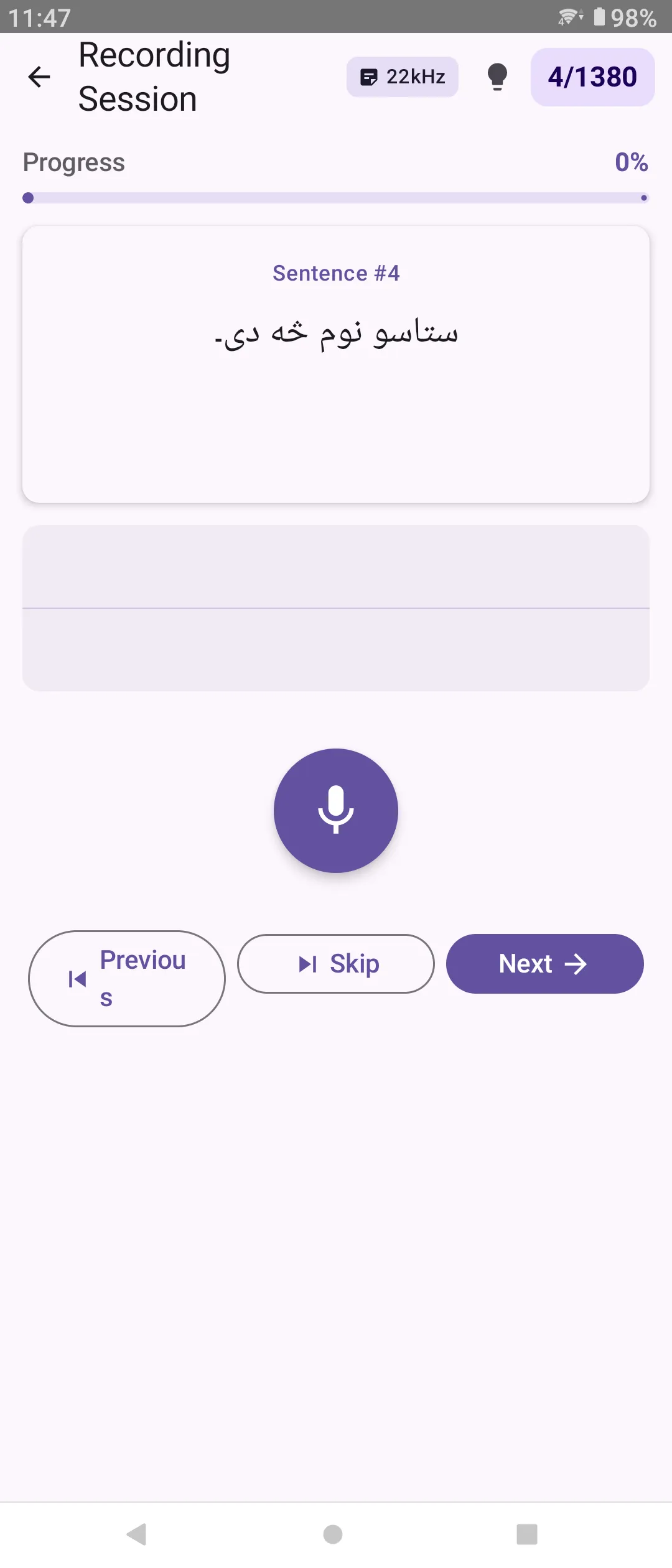Click the skip-back icon on the Previous button
Image resolution: width=672 pixels, height=1568 pixels.
tap(77, 978)
